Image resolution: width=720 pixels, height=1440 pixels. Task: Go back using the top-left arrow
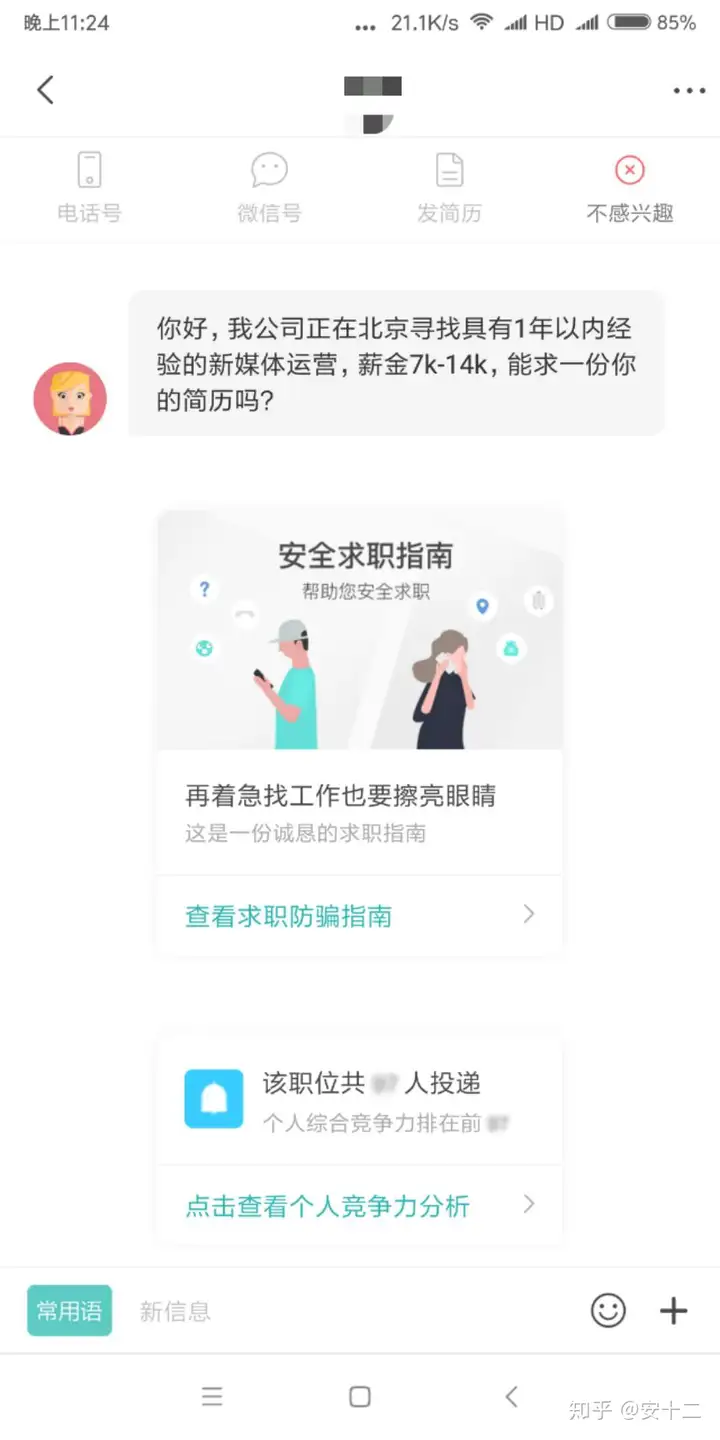coord(45,90)
